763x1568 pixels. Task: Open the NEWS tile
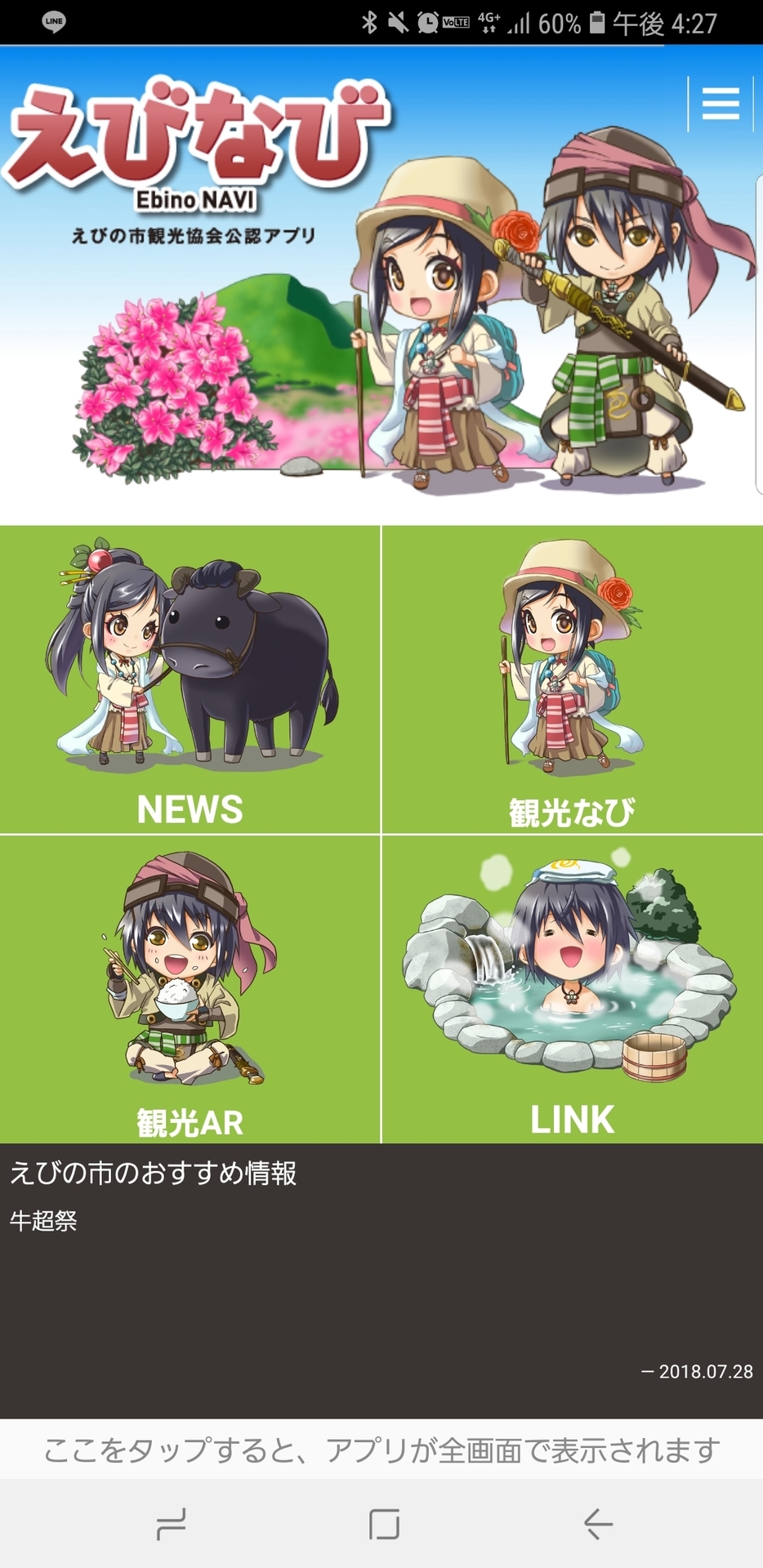click(x=190, y=679)
